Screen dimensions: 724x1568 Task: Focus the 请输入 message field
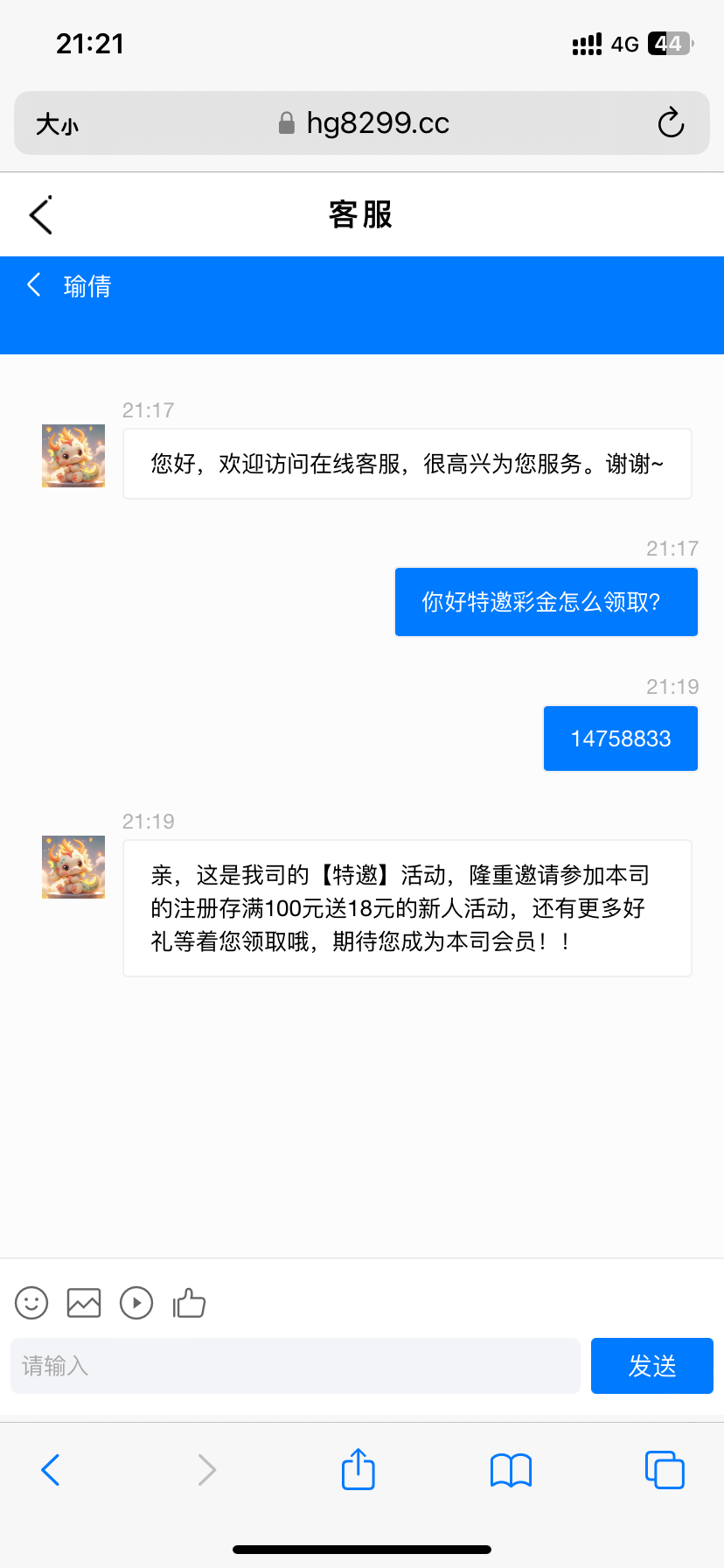click(x=296, y=1366)
